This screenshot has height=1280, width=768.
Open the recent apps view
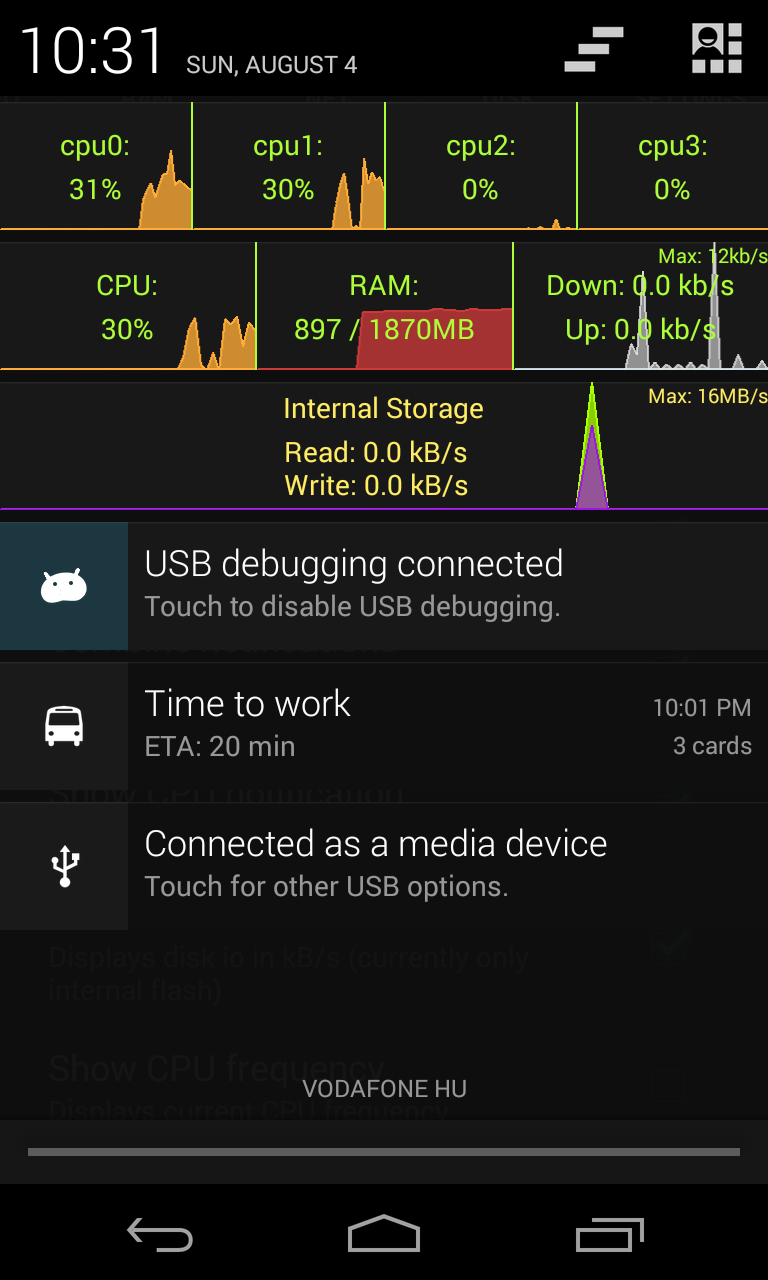pos(610,1234)
